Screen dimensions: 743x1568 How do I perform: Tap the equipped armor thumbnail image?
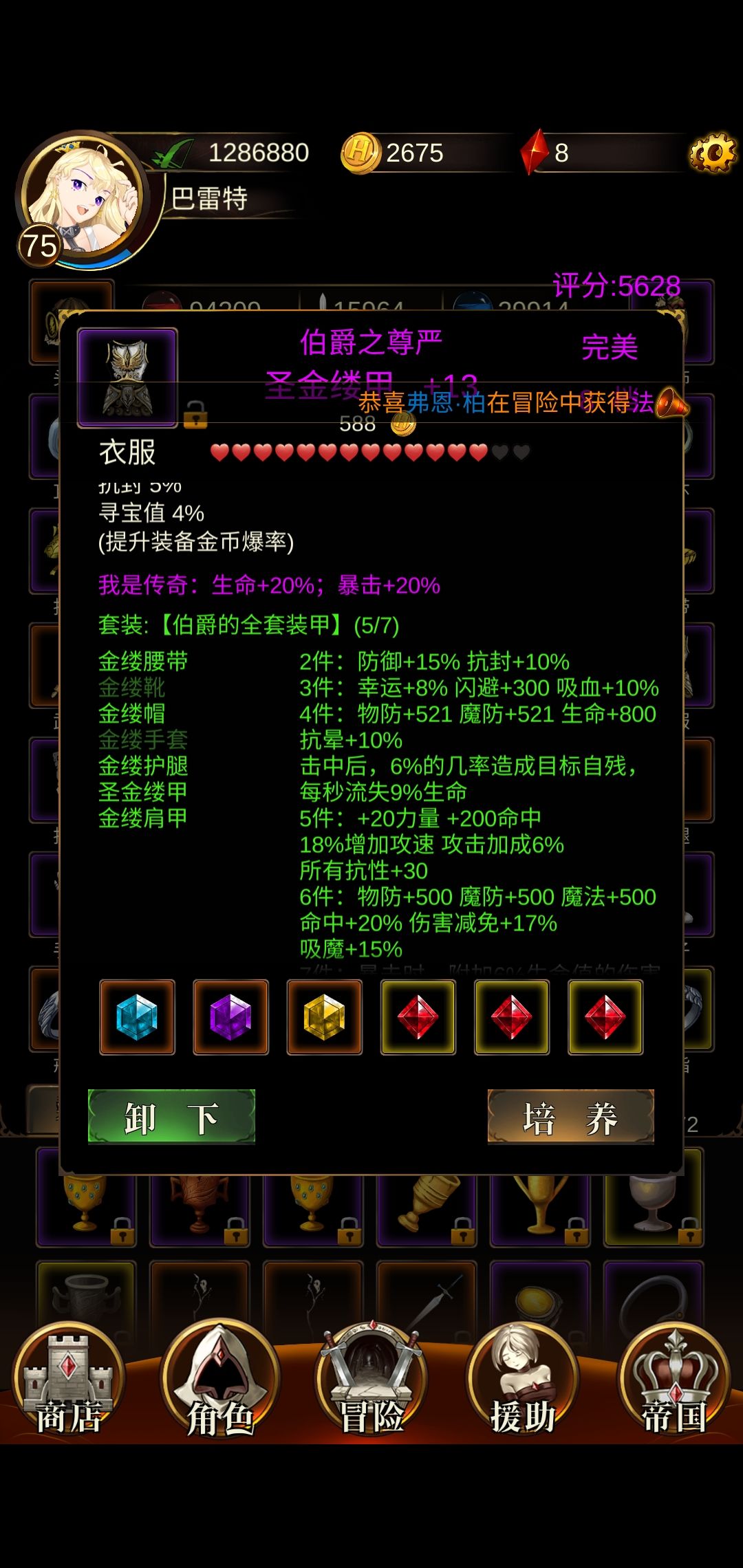pyautogui.click(x=129, y=377)
